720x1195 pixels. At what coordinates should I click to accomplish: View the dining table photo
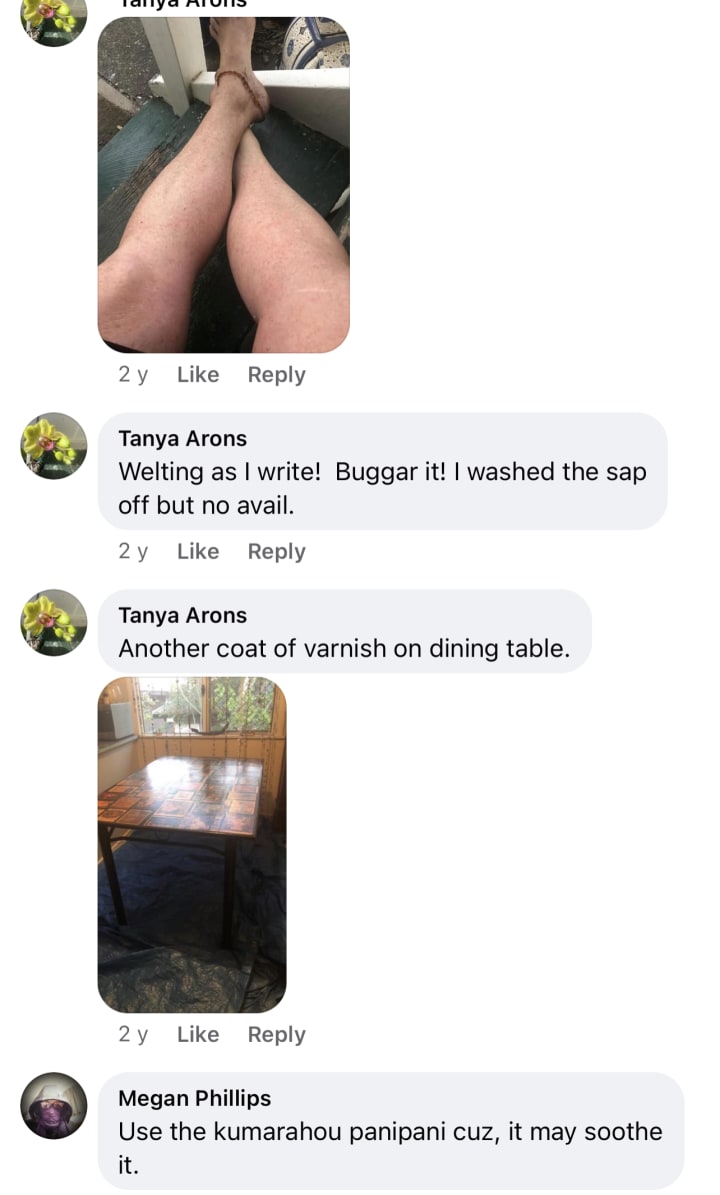pyautogui.click(x=191, y=845)
